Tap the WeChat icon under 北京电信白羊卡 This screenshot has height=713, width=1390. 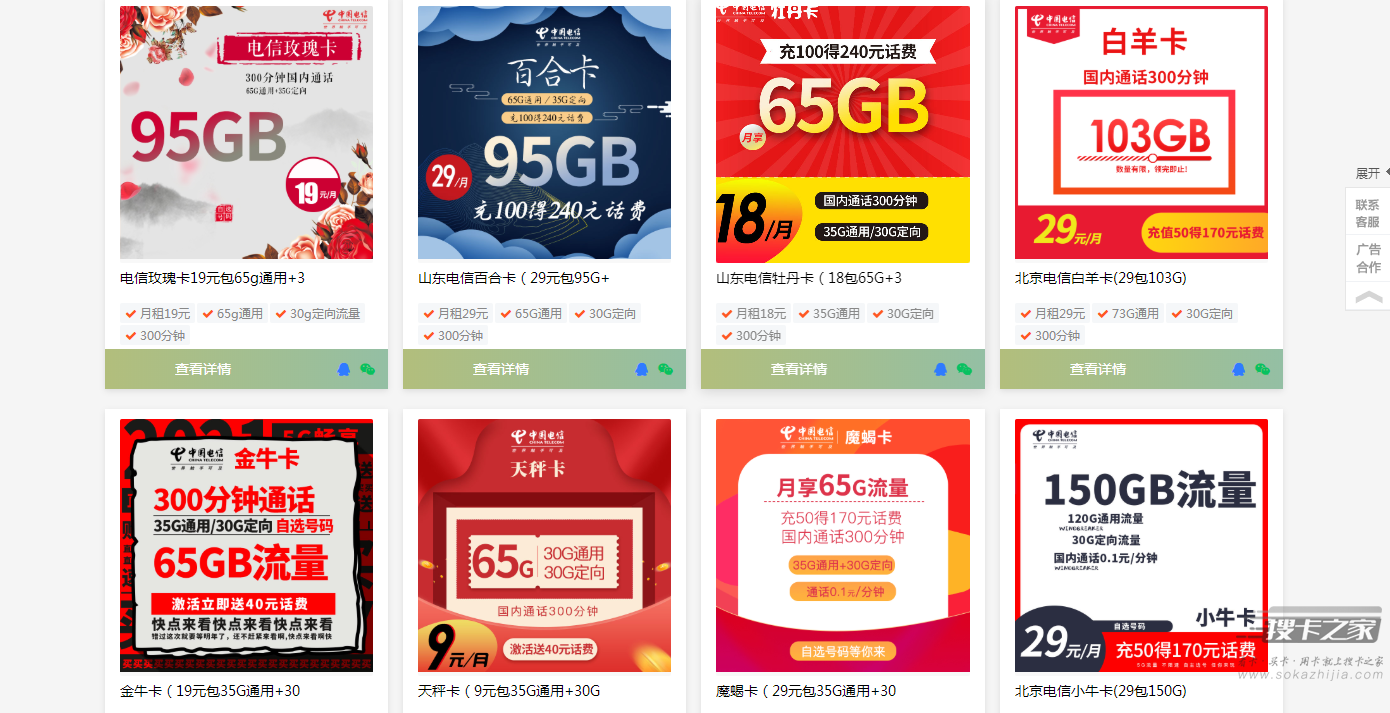[x=1262, y=369]
